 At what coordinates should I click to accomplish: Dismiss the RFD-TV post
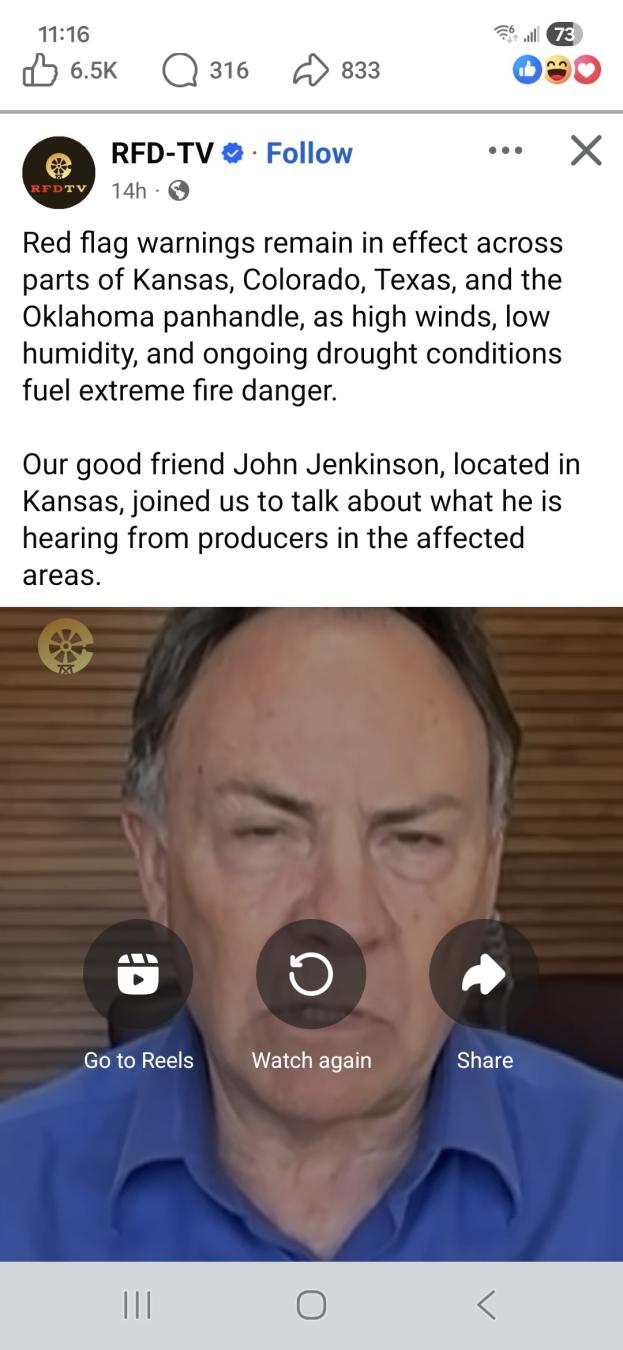click(x=586, y=151)
